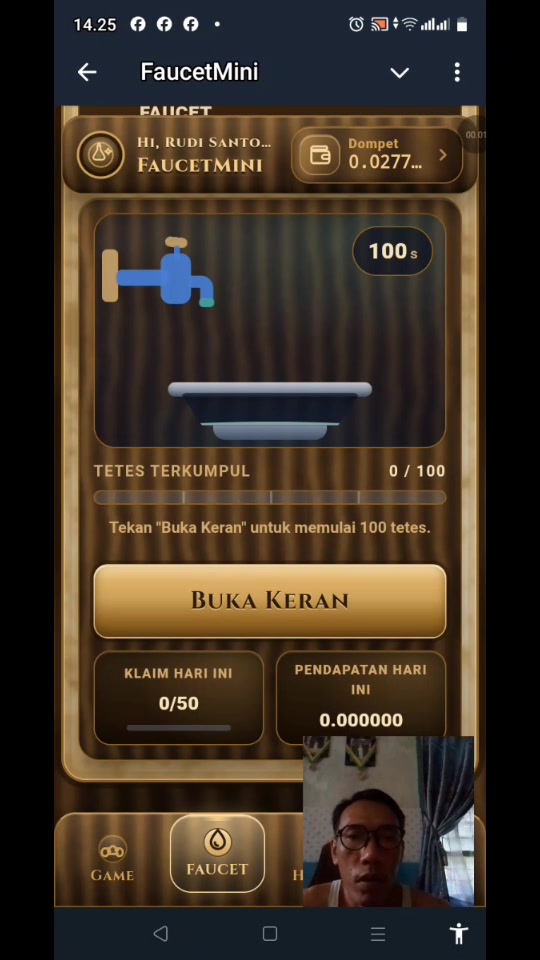Expand the FaucetMini dropdown chevron
This screenshot has width=540, height=960.
tap(400, 73)
